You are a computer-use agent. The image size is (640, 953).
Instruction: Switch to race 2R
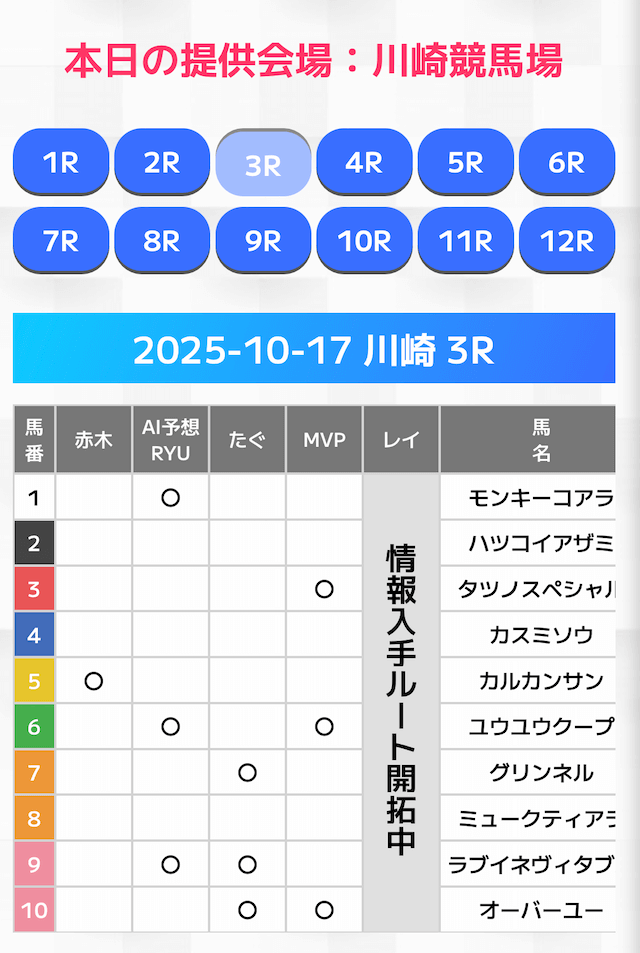162,162
